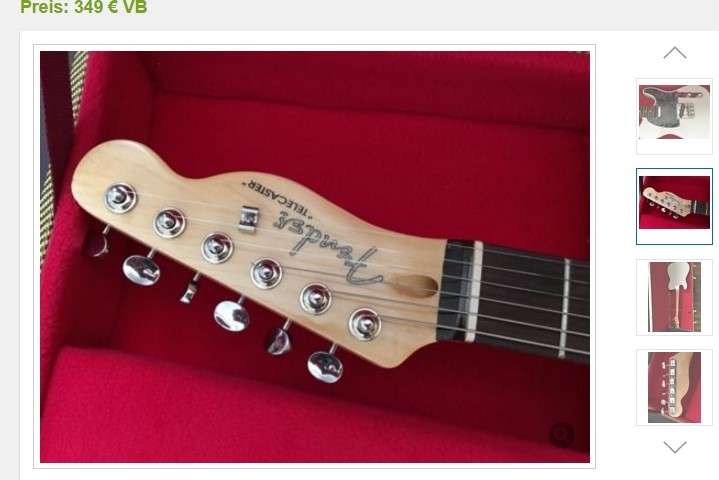Enlarge the main headstock photo

(314, 256)
